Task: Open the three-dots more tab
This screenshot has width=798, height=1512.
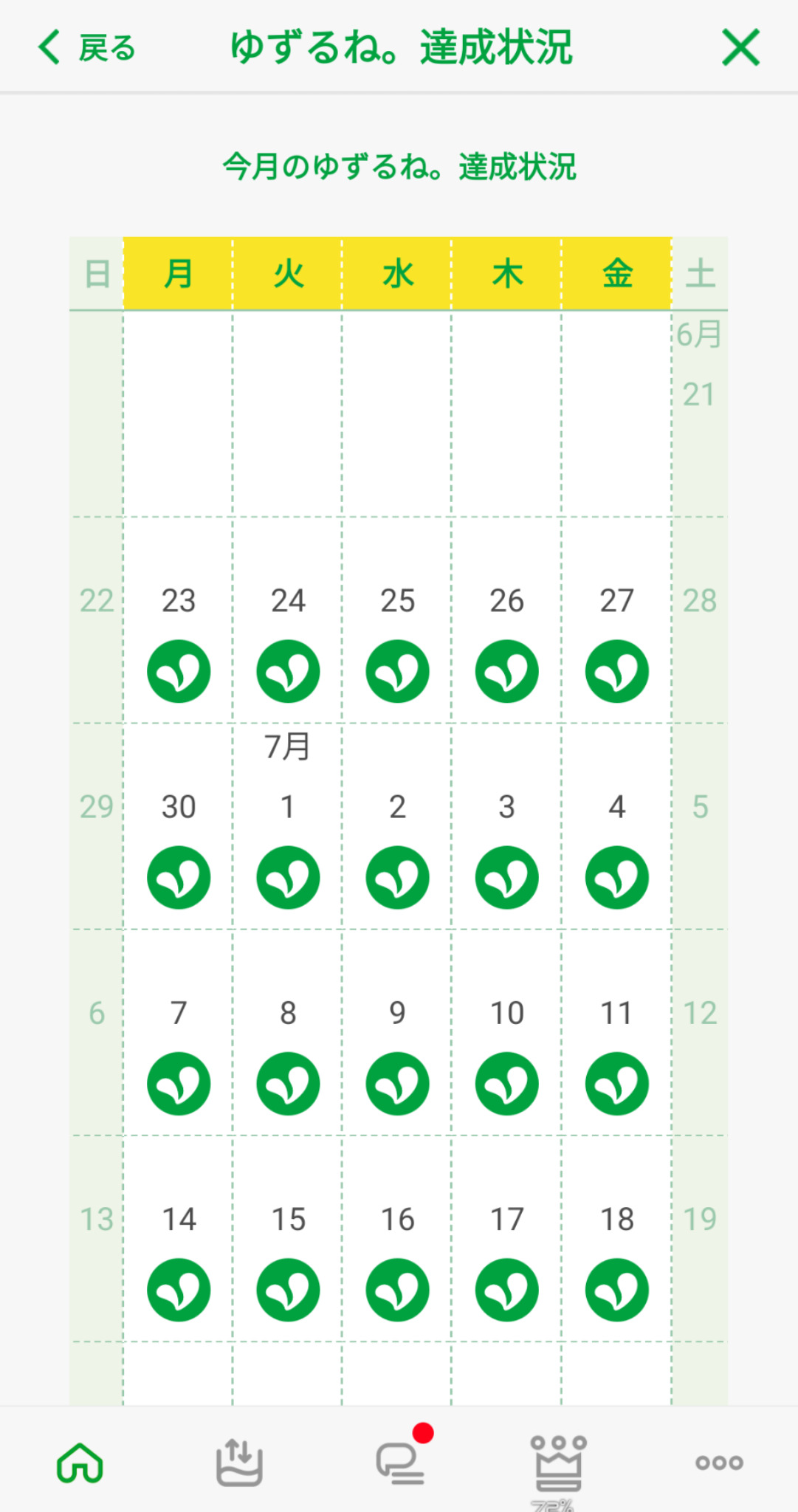Action: pyautogui.click(x=719, y=1462)
